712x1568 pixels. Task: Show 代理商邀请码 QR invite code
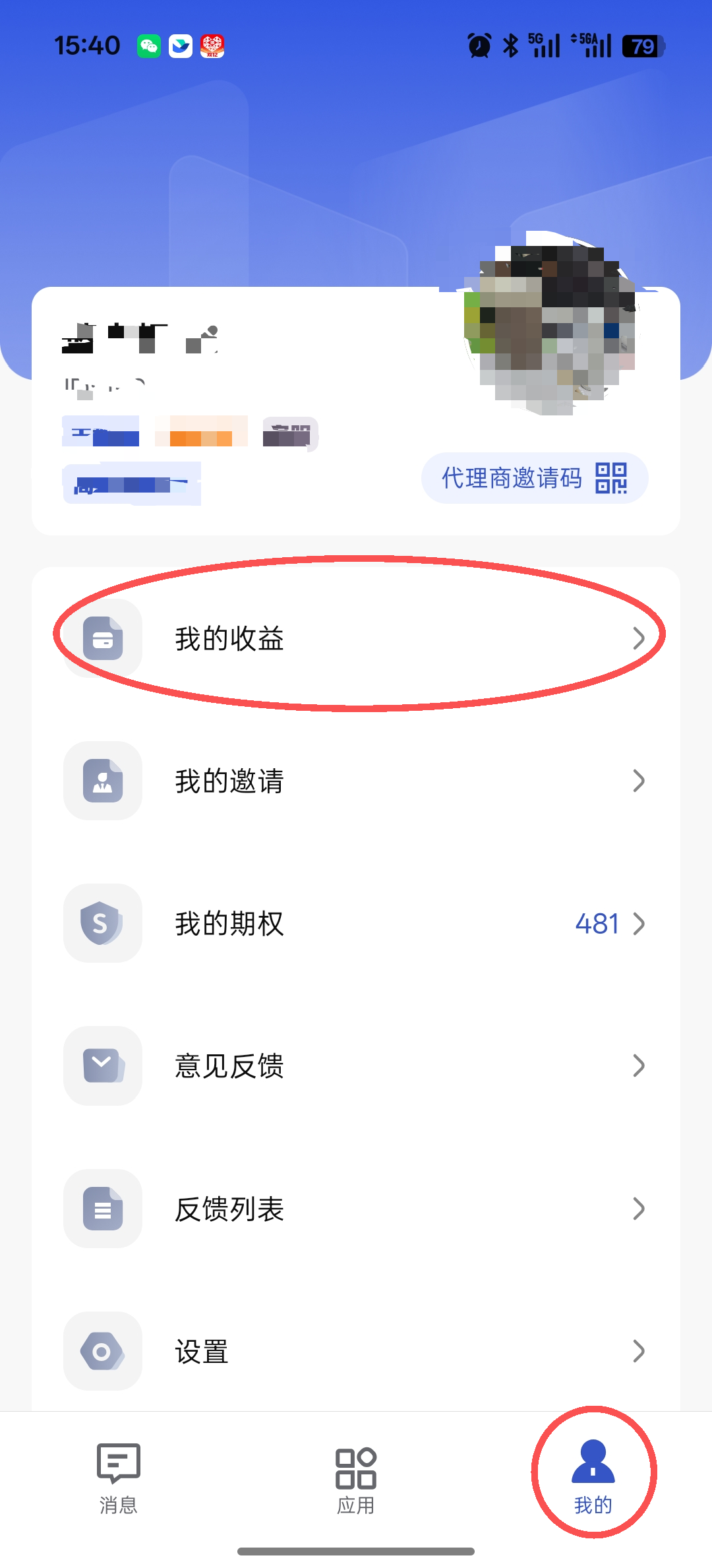(x=534, y=478)
